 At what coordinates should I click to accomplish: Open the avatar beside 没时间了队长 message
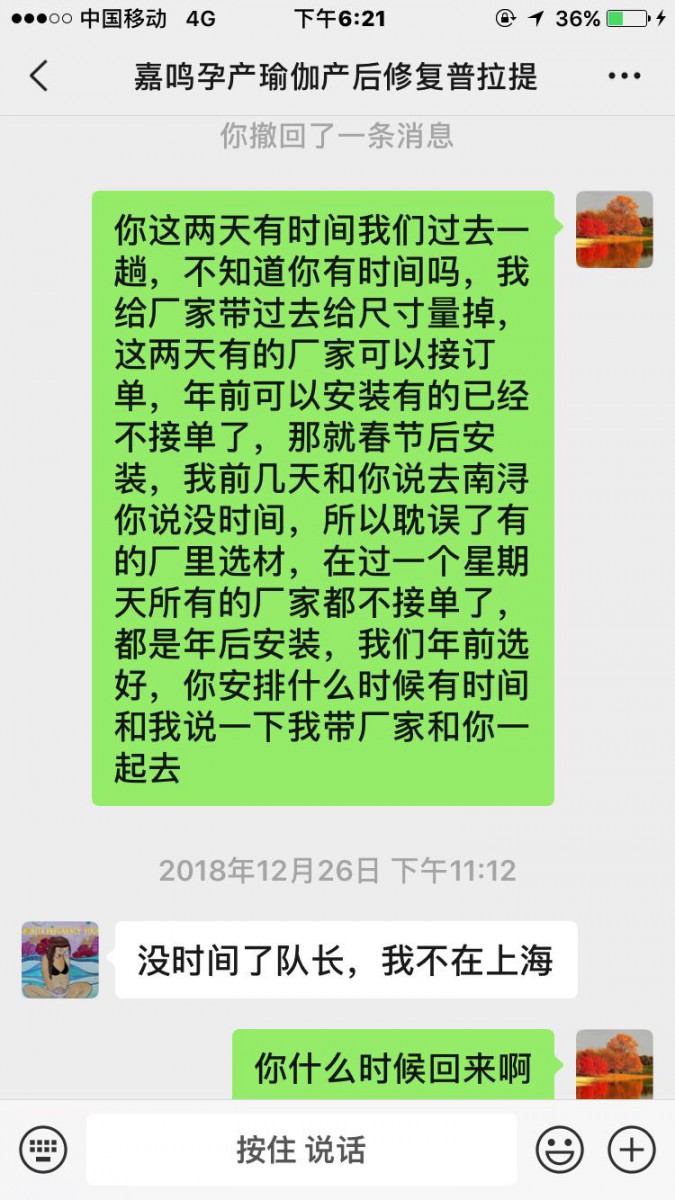pos(60,960)
